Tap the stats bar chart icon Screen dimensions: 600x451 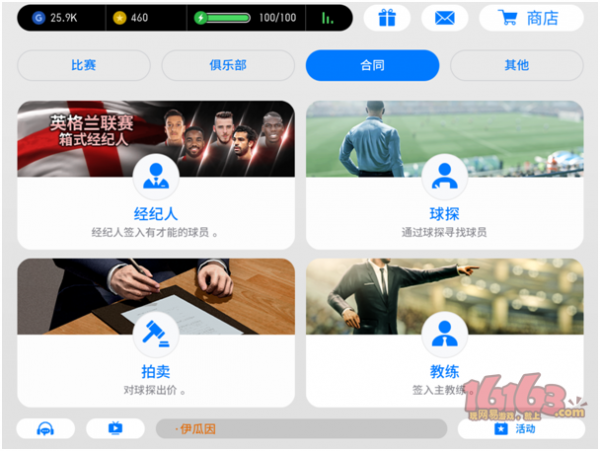tap(327, 18)
